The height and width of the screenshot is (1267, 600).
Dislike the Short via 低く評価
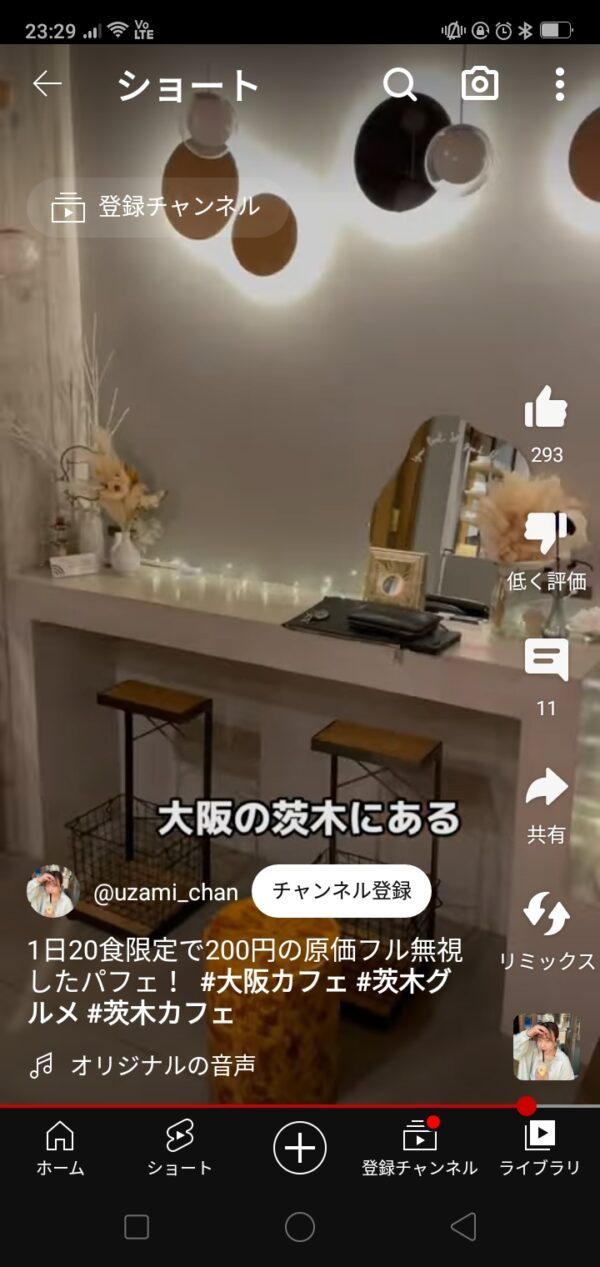546,551
